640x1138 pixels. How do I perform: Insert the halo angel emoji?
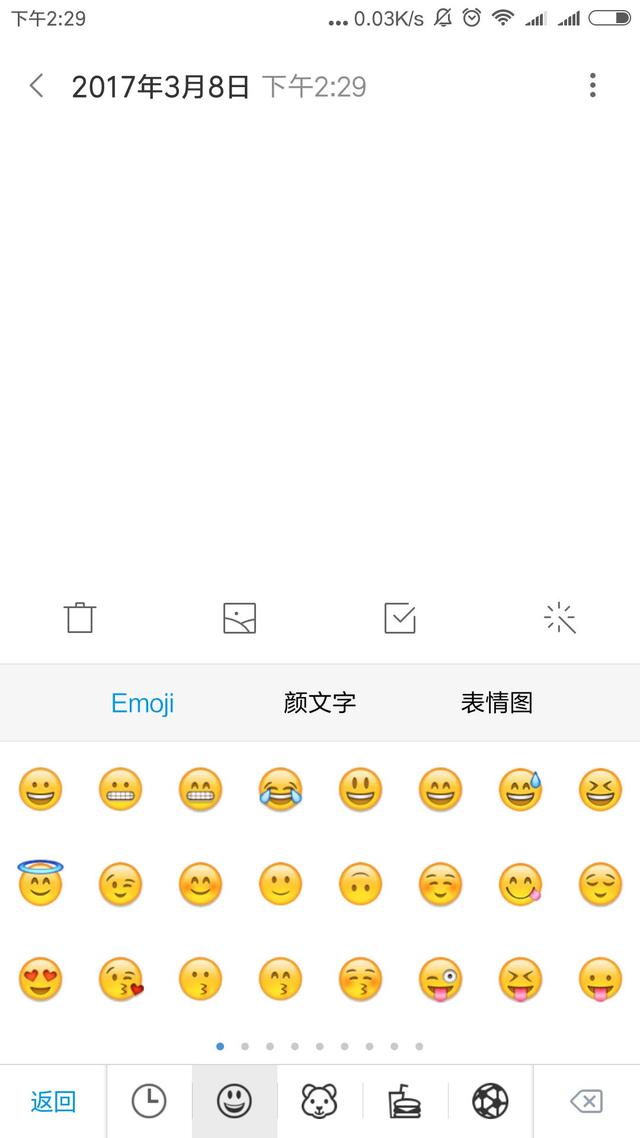pos(41,883)
